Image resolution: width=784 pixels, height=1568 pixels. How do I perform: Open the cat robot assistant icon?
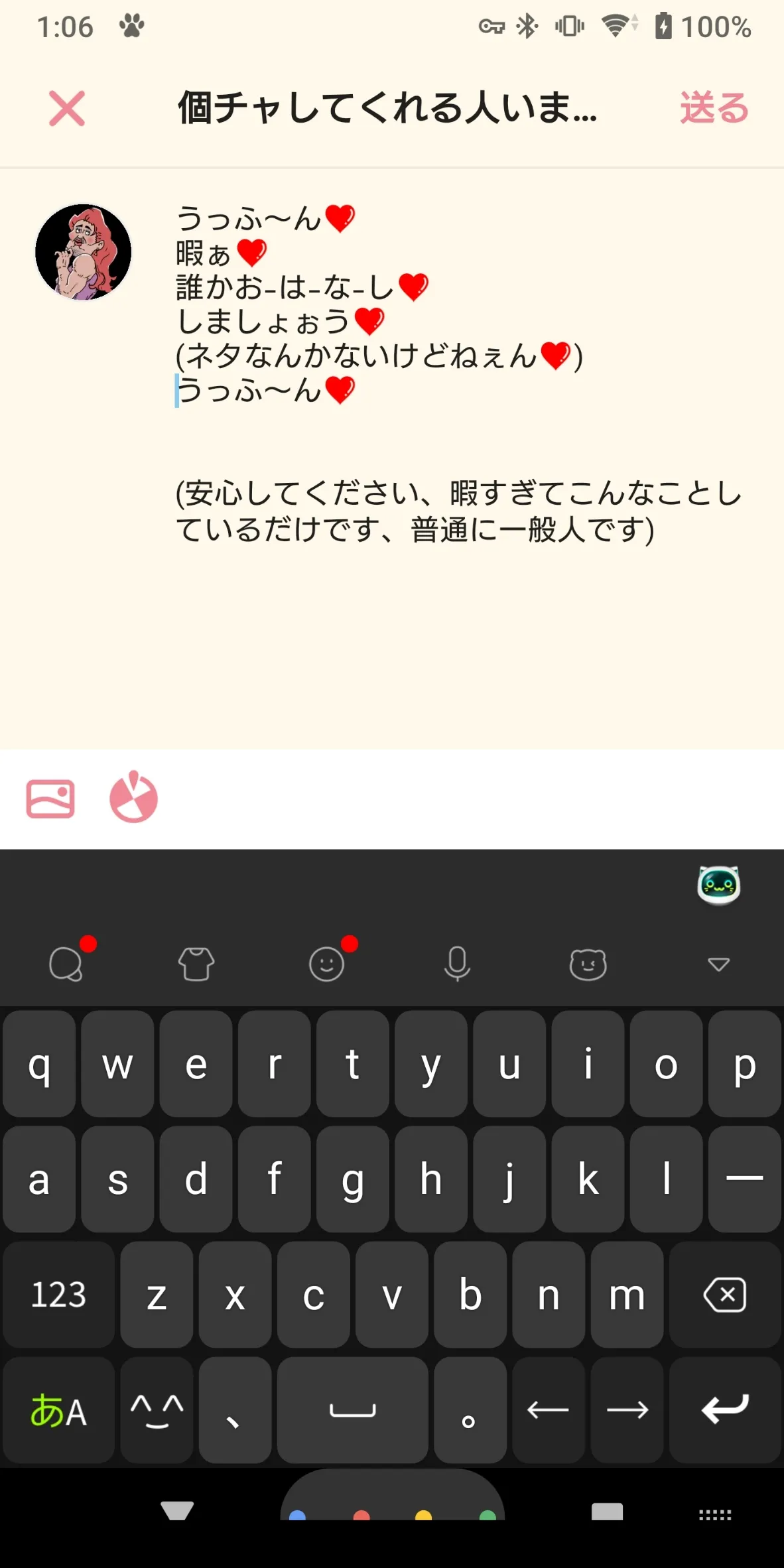718,885
